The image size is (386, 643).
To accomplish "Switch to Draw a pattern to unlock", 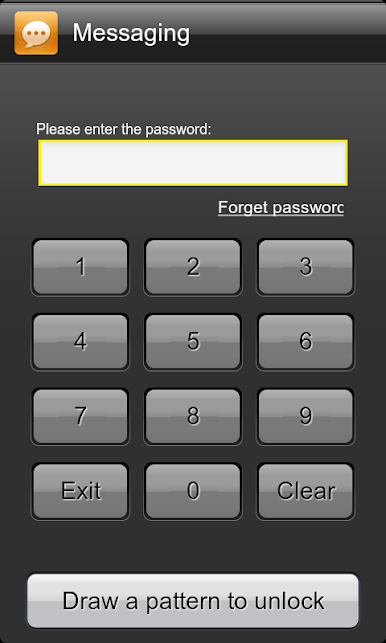I will [x=193, y=601].
